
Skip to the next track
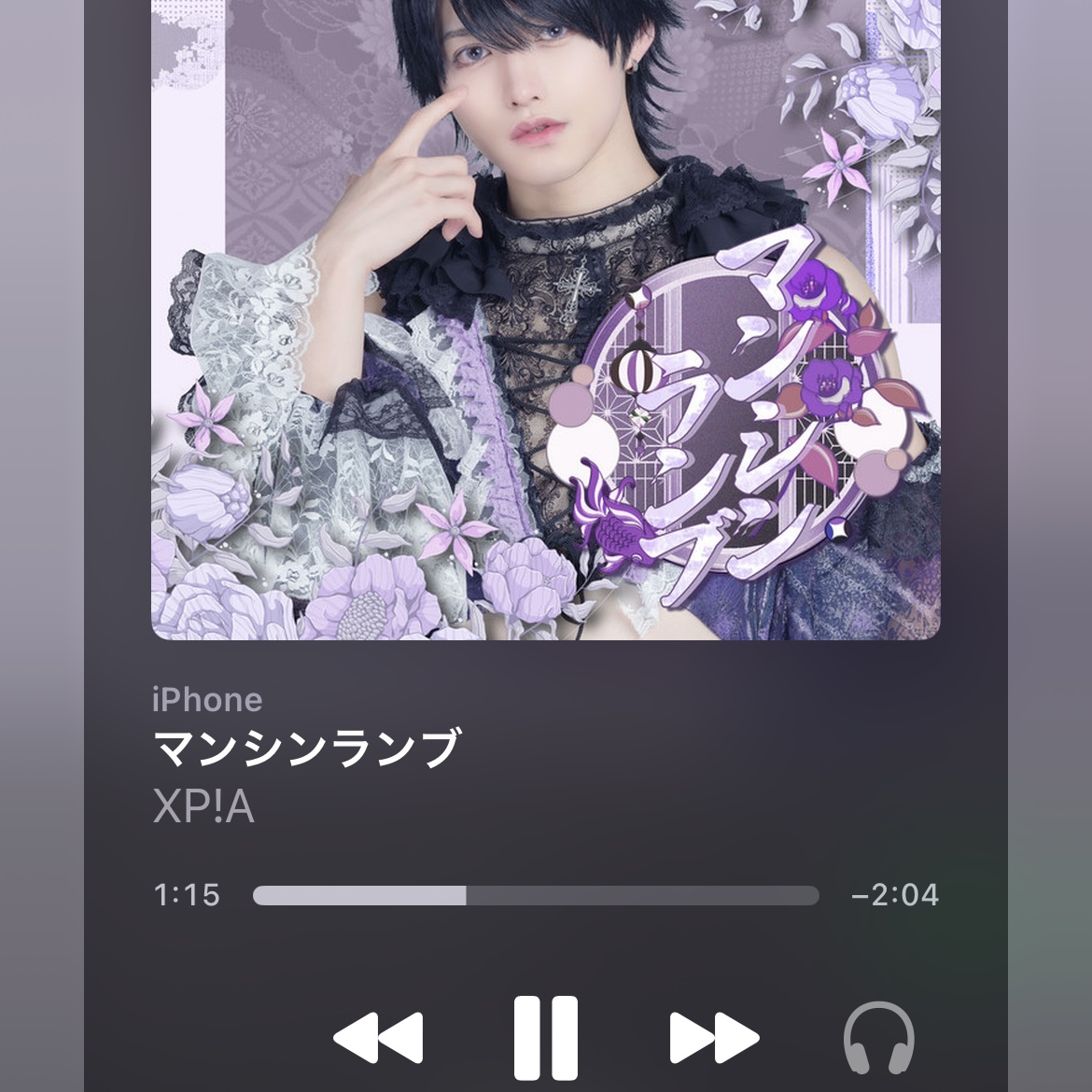click(x=714, y=1037)
